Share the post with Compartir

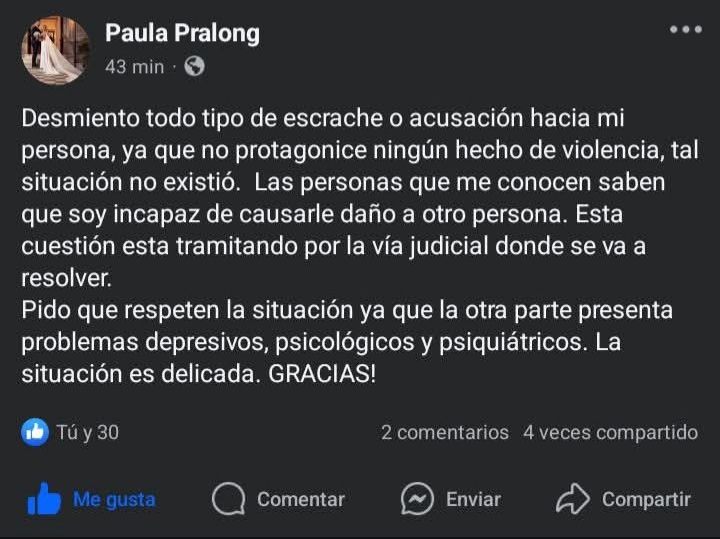[624, 498]
